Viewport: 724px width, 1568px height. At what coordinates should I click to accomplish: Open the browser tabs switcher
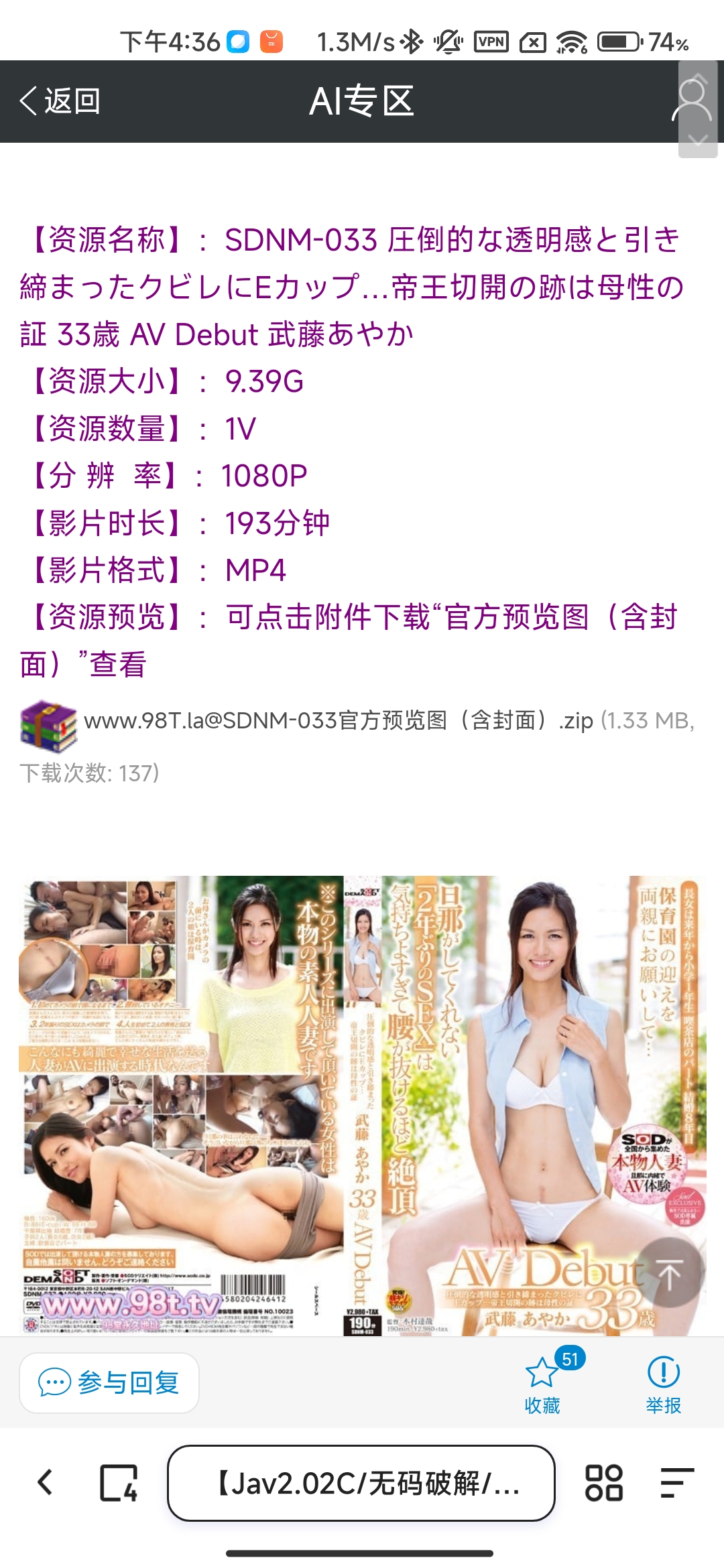click(119, 1483)
